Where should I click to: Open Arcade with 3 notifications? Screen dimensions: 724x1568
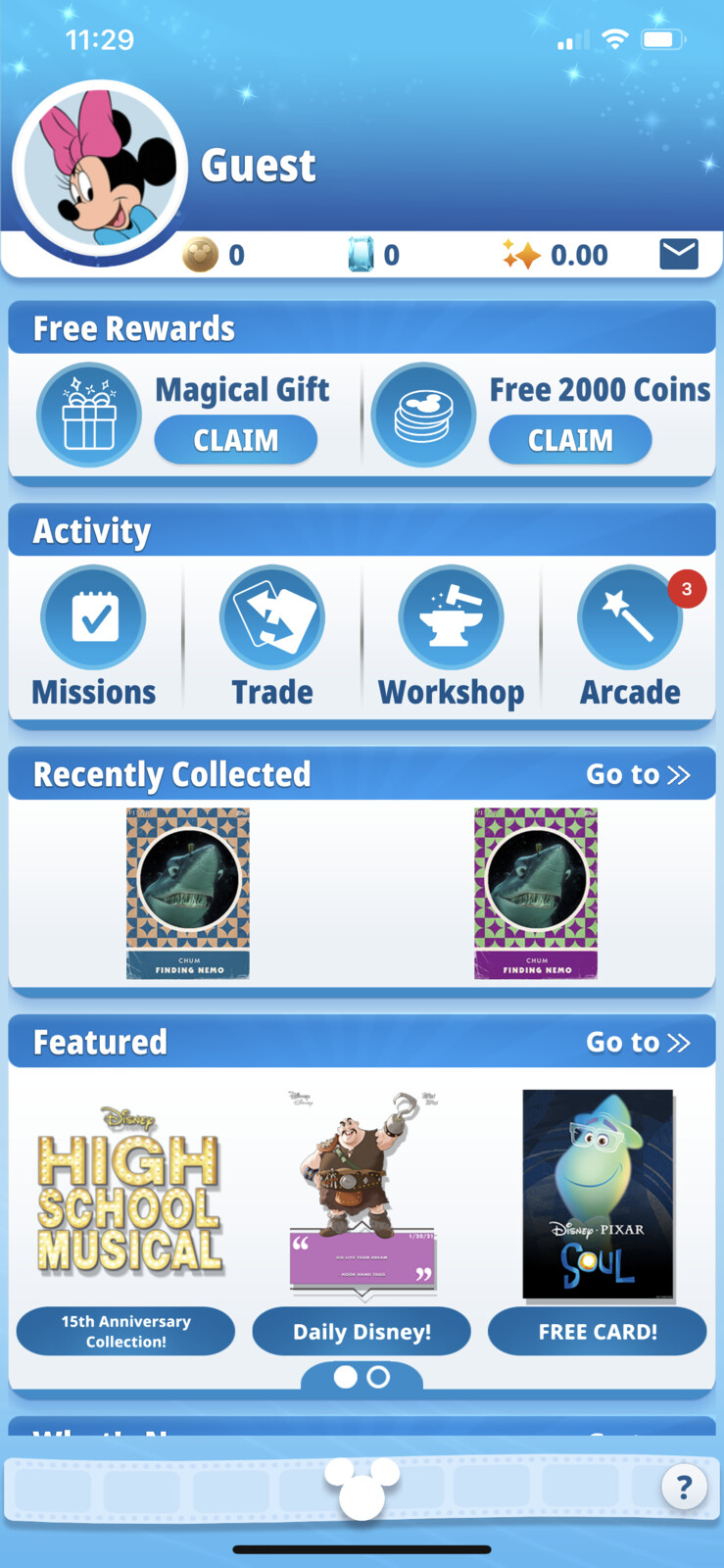coord(630,637)
